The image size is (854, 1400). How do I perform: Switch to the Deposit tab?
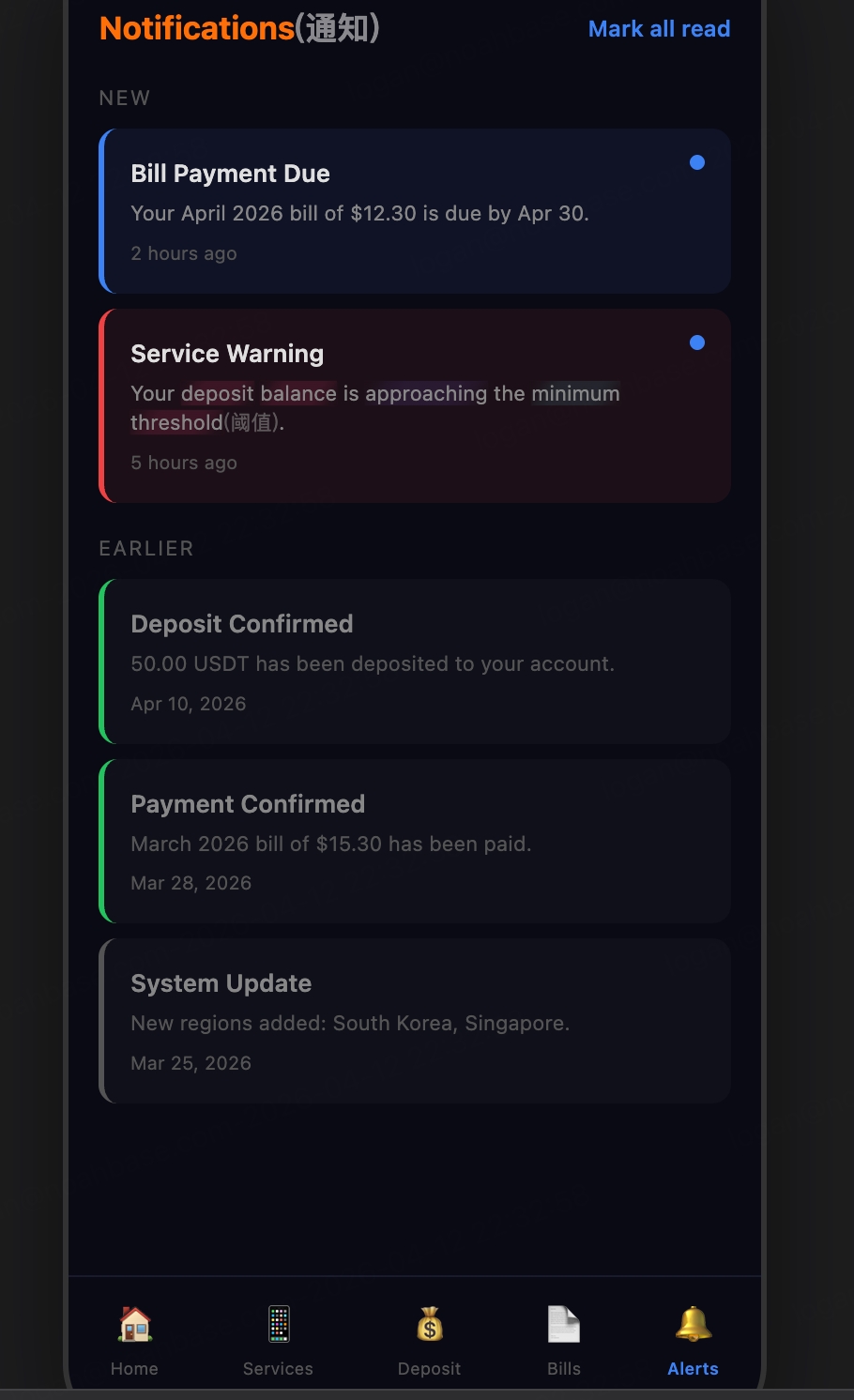coord(429,1342)
